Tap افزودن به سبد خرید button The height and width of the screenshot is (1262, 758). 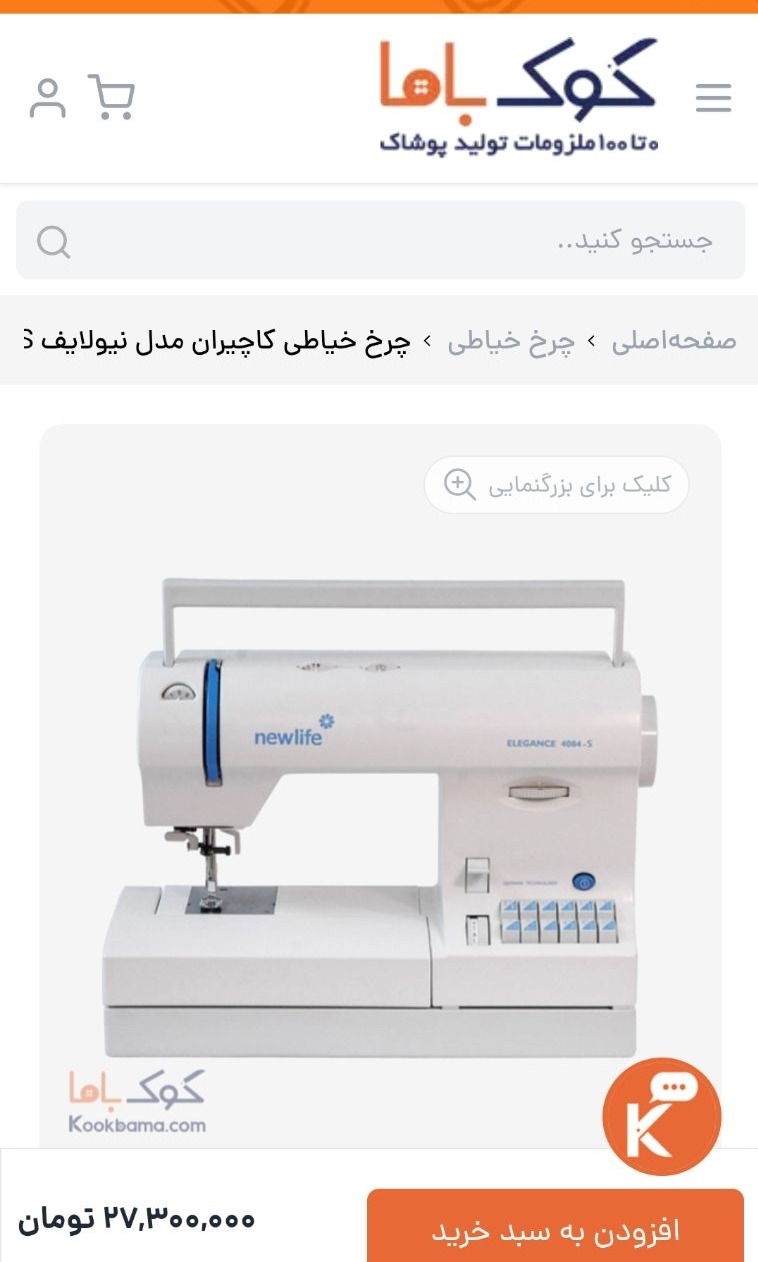(555, 1229)
